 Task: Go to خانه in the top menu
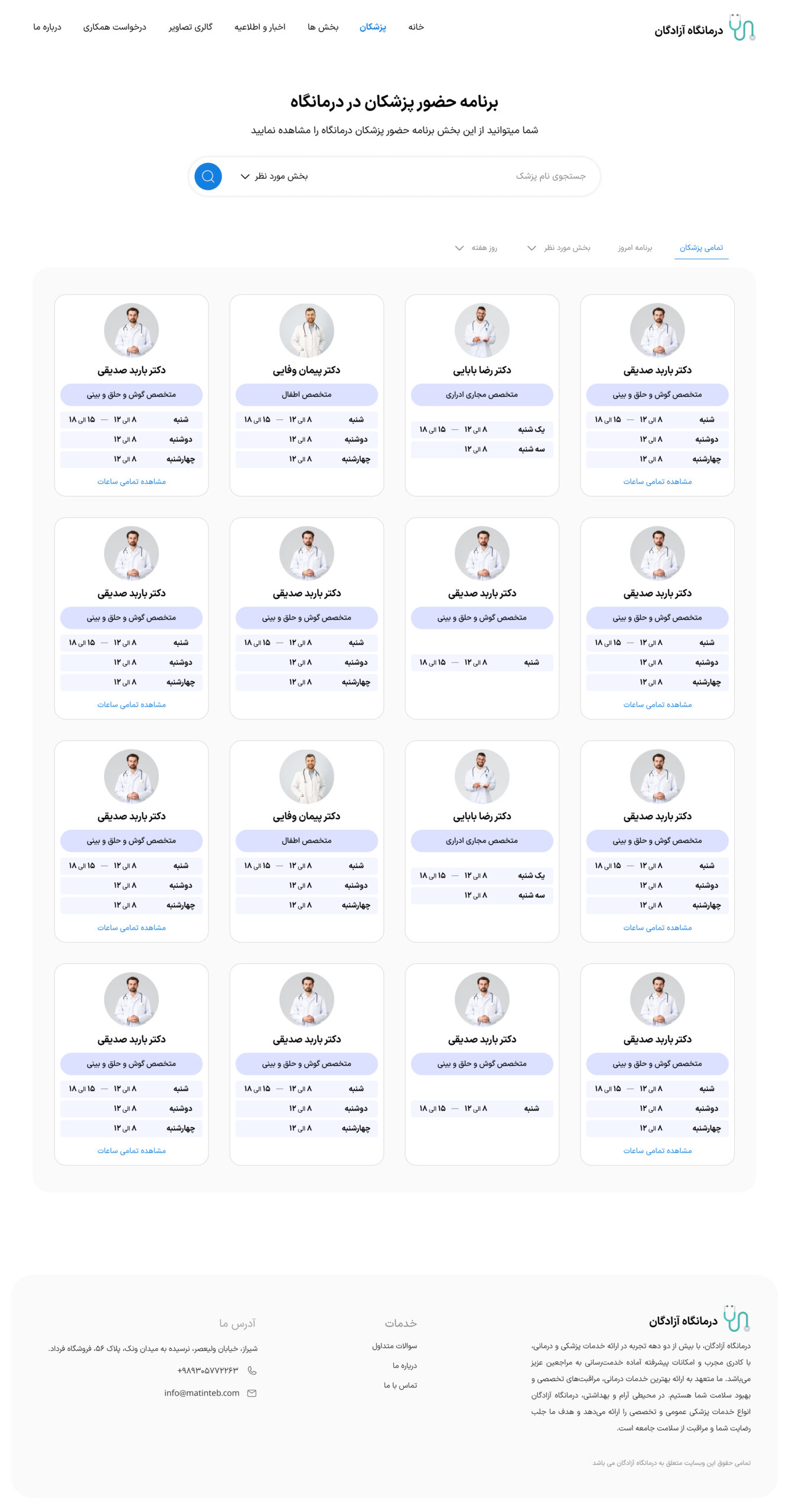[x=416, y=27]
